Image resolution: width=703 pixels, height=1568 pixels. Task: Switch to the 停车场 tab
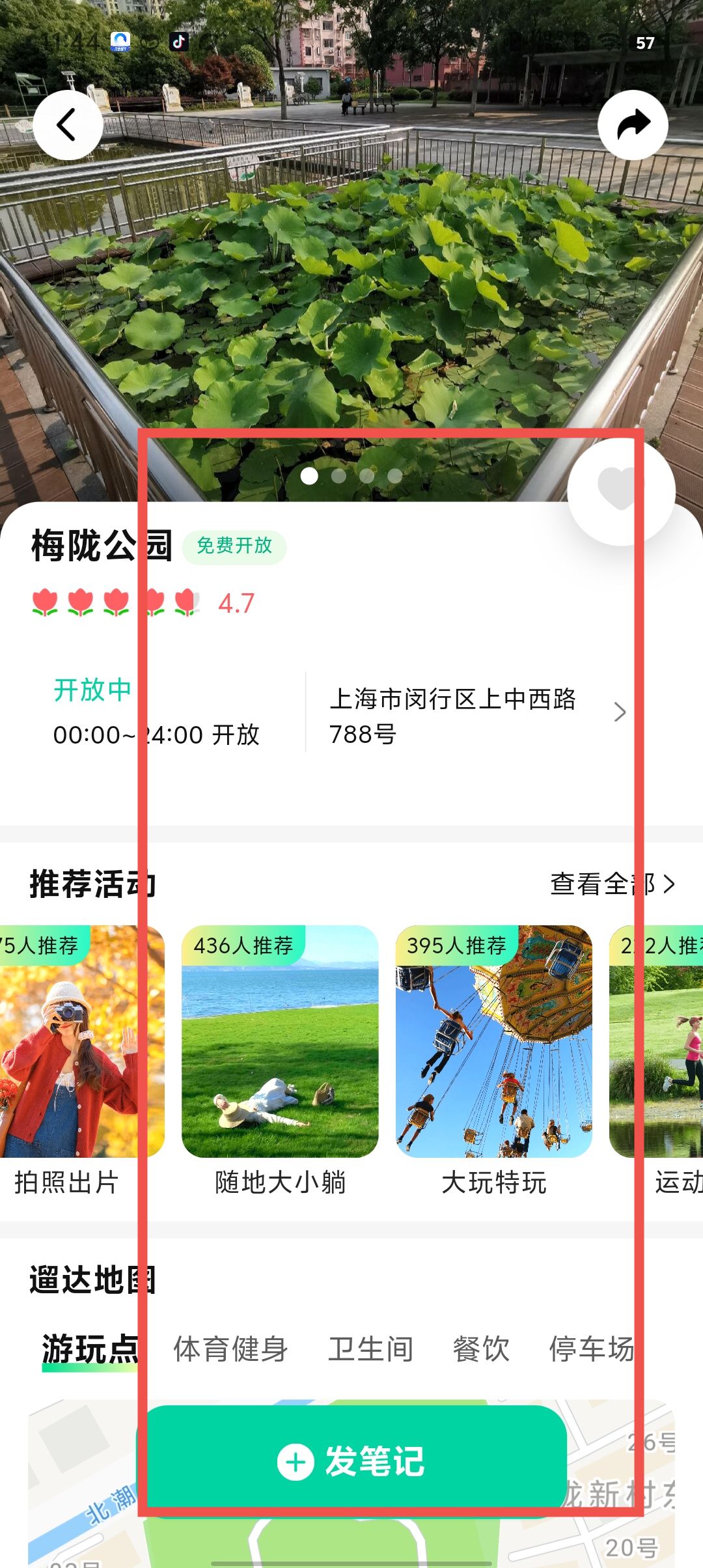point(591,1349)
